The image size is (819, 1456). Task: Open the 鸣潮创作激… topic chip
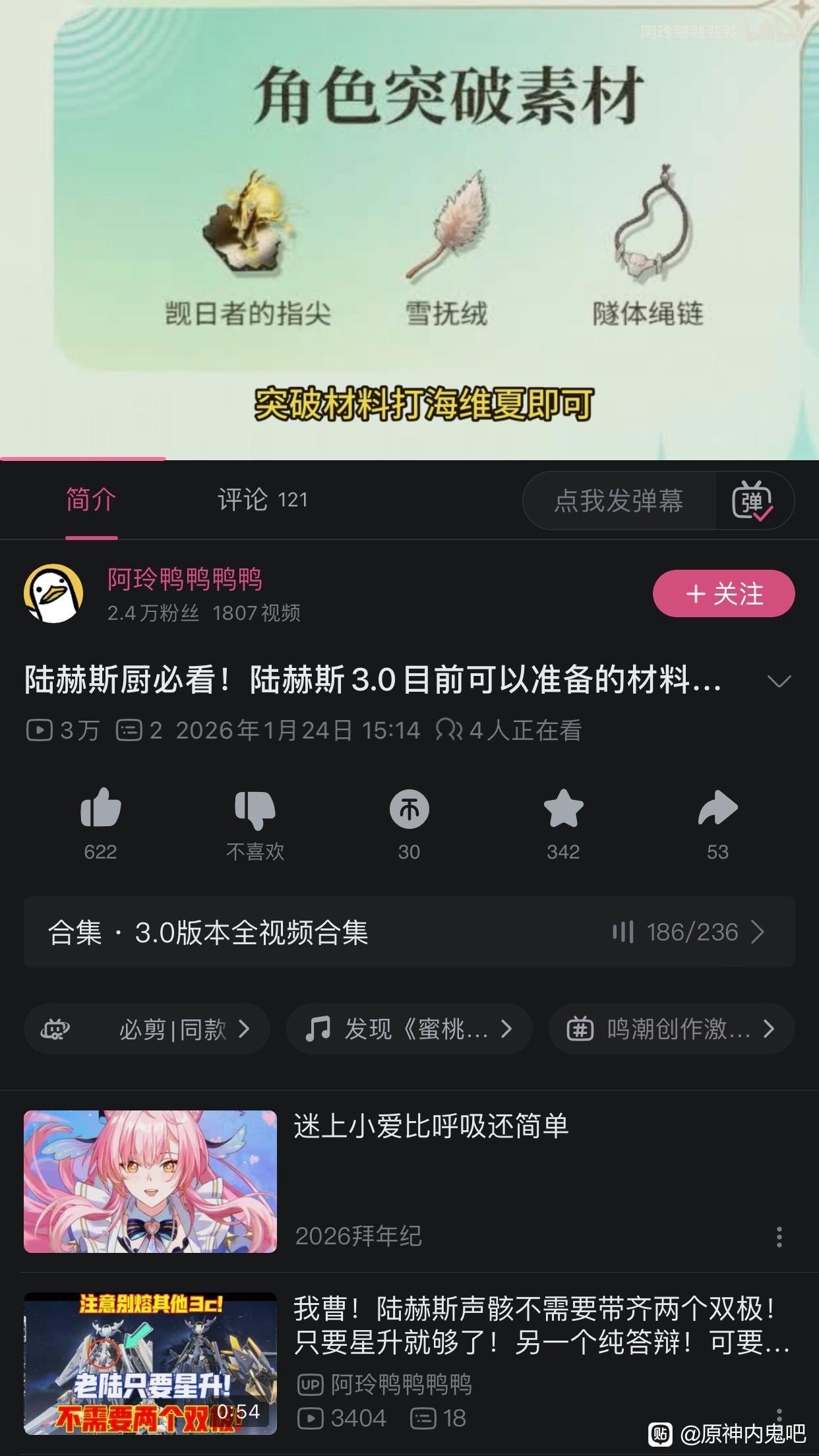[x=671, y=1029]
